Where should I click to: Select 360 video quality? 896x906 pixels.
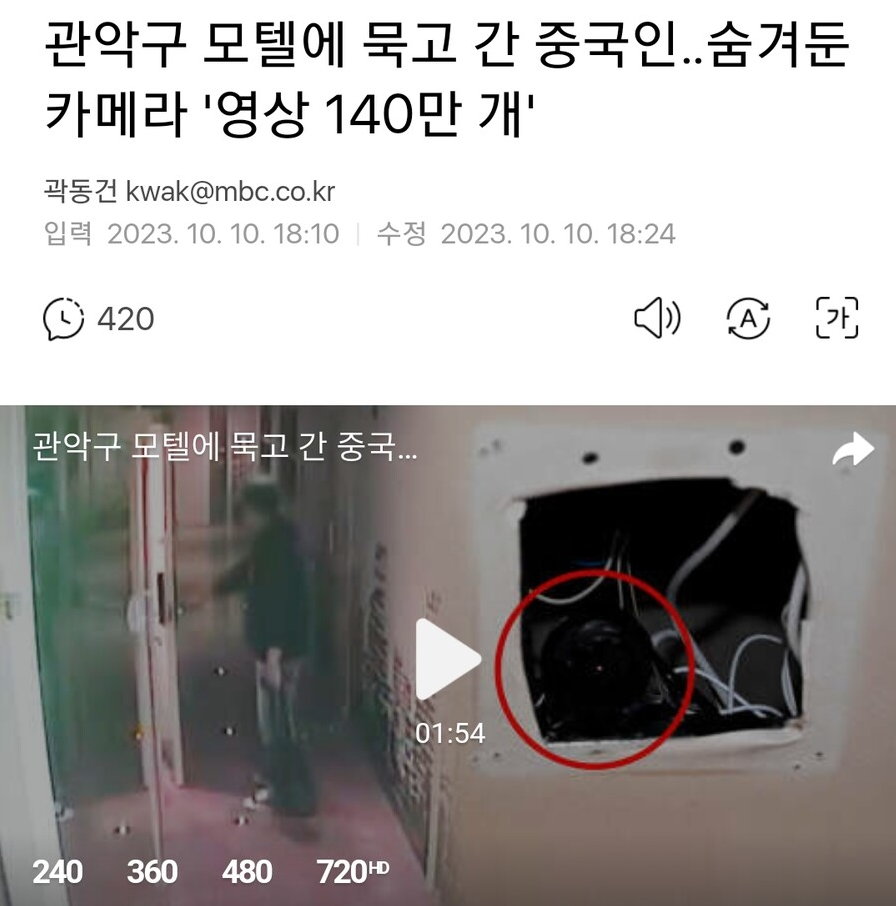(x=152, y=872)
